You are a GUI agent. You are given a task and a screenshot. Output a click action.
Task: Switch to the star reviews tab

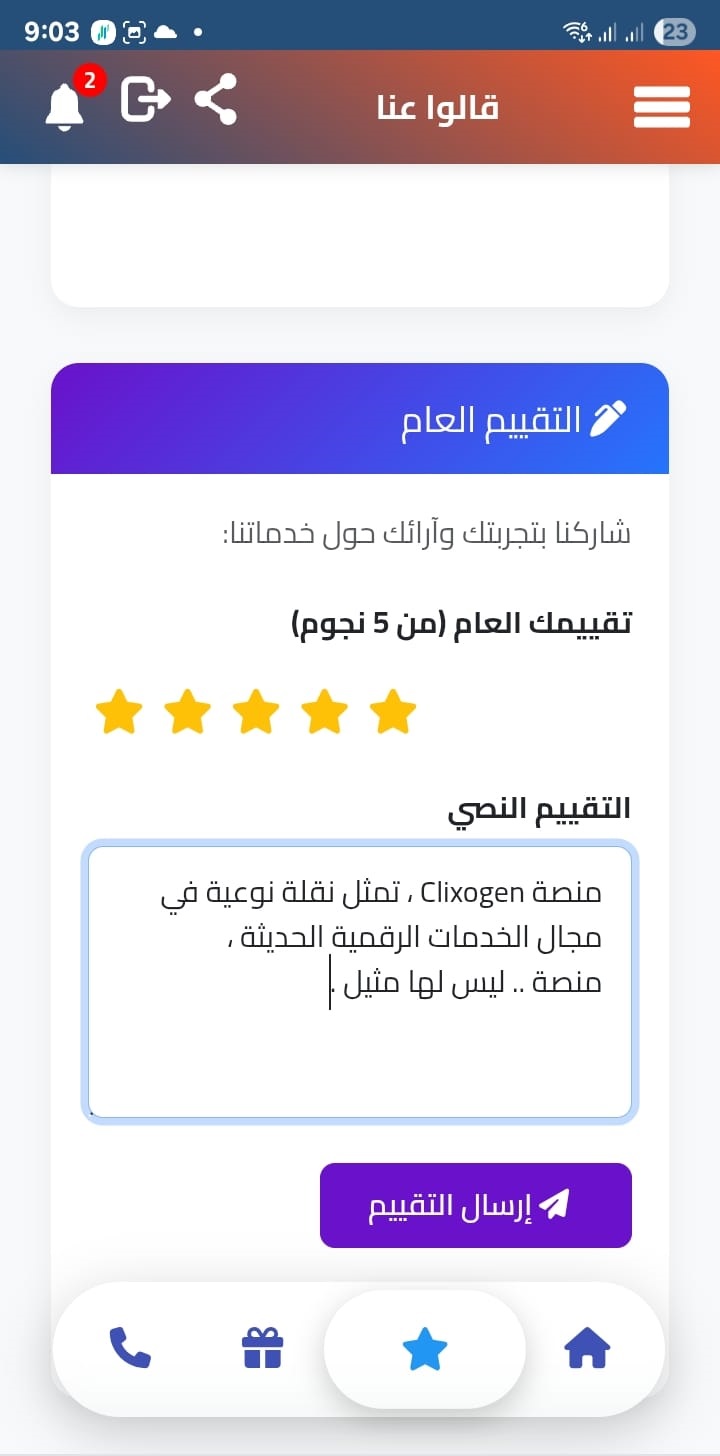click(425, 1349)
